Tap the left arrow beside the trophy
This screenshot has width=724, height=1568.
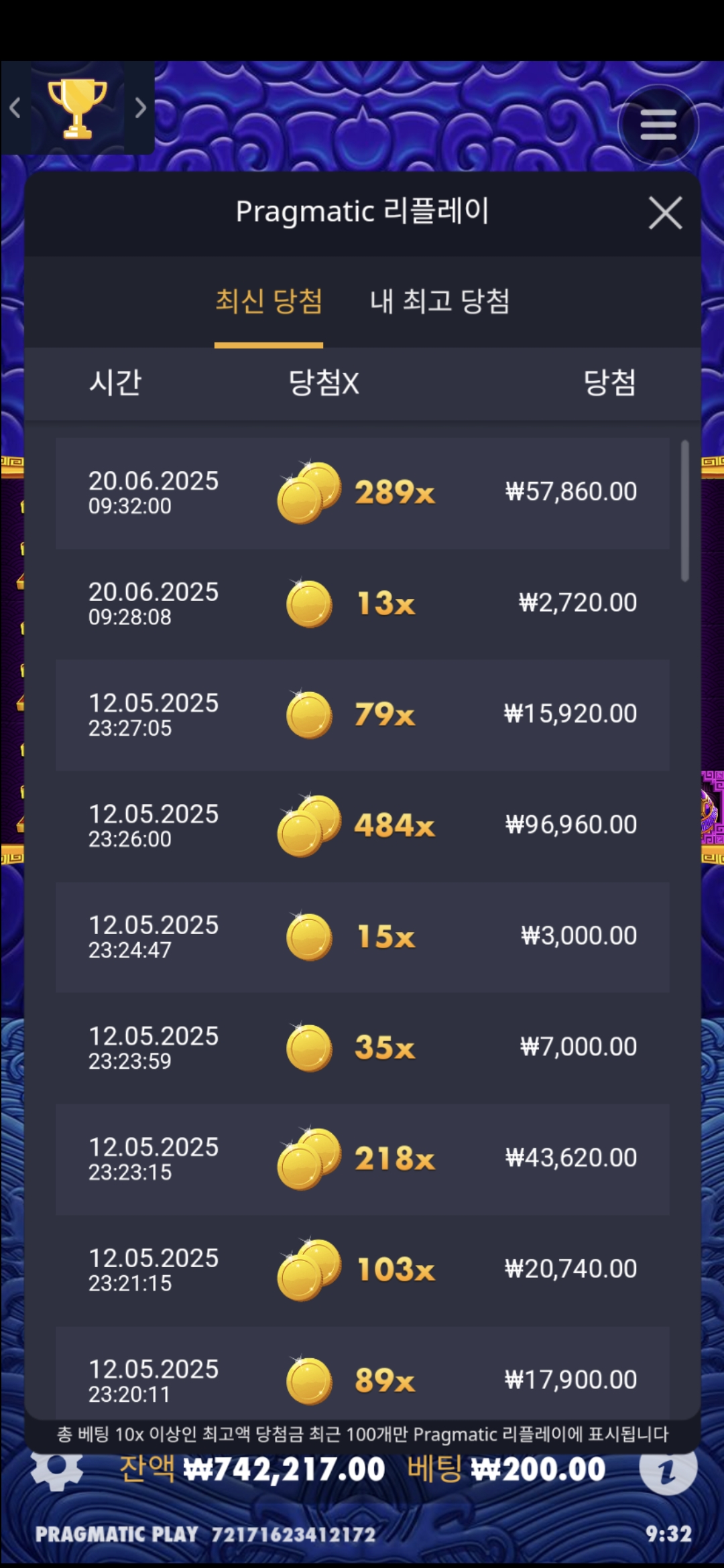(x=15, y=108)
